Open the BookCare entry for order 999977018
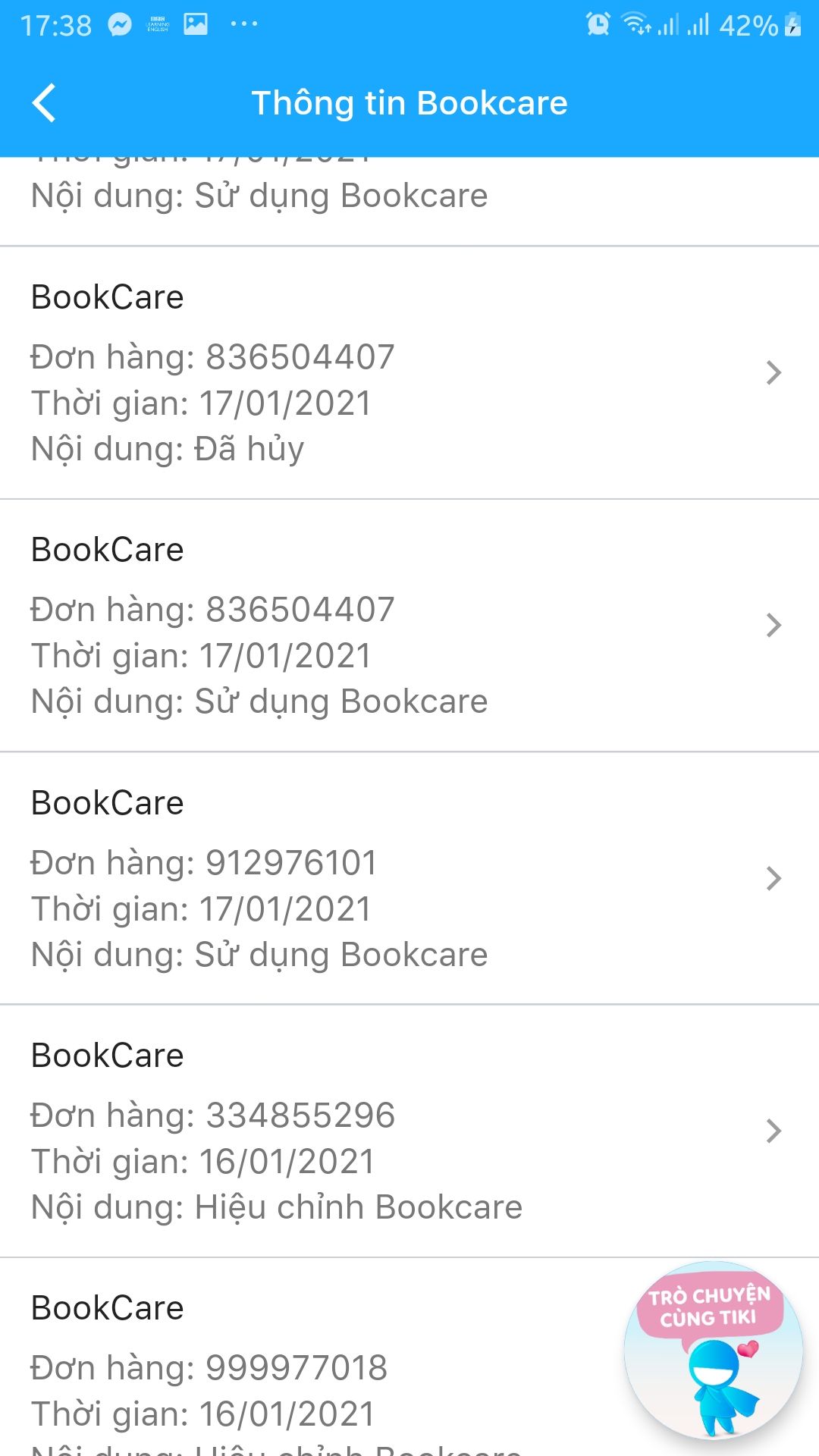Image resolution: width=819 pixels, height=1456 pixels. click(303, 1365)
